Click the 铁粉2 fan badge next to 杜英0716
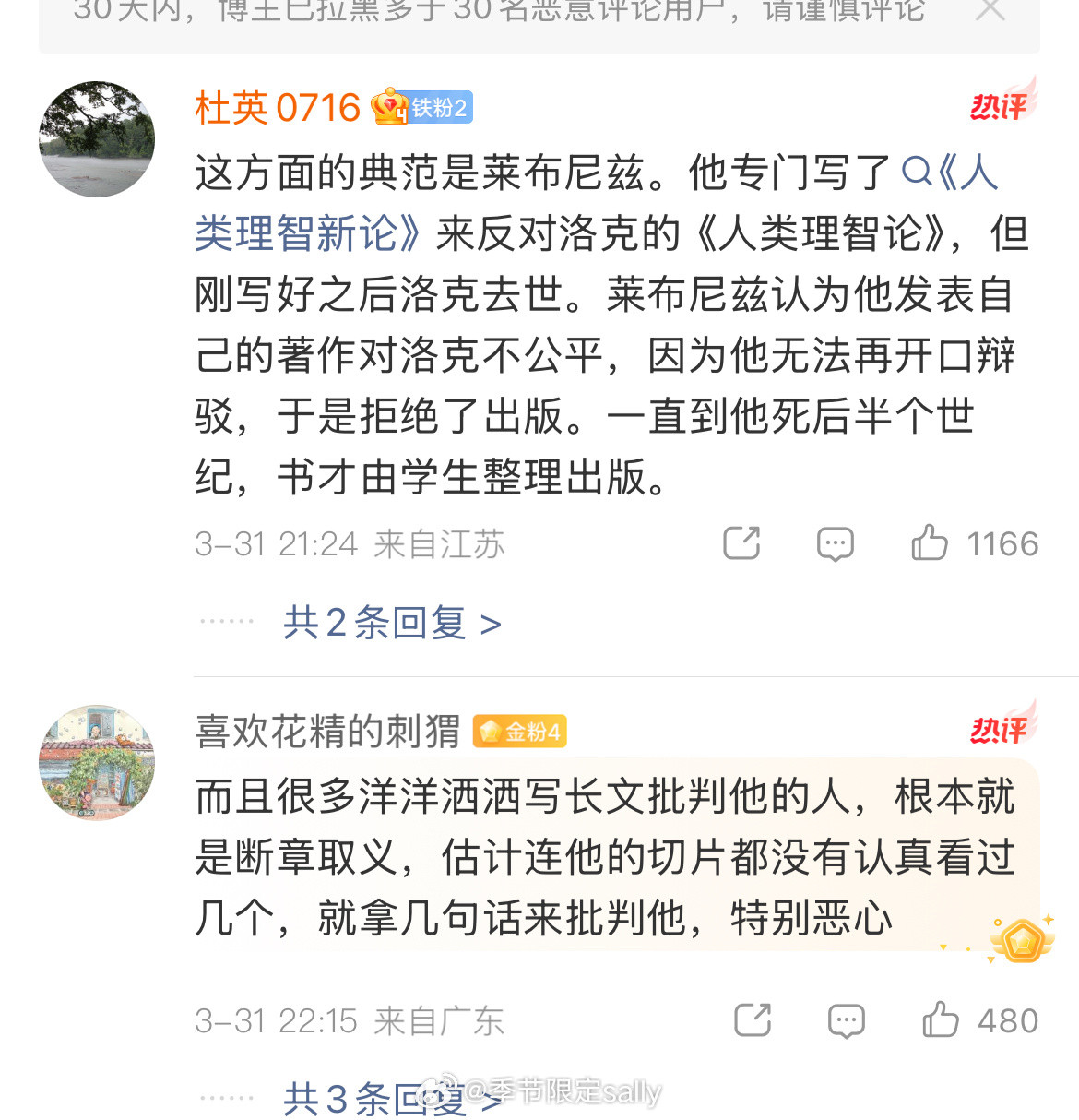Screen dimensions: 1079x1120 click(421, 107)
